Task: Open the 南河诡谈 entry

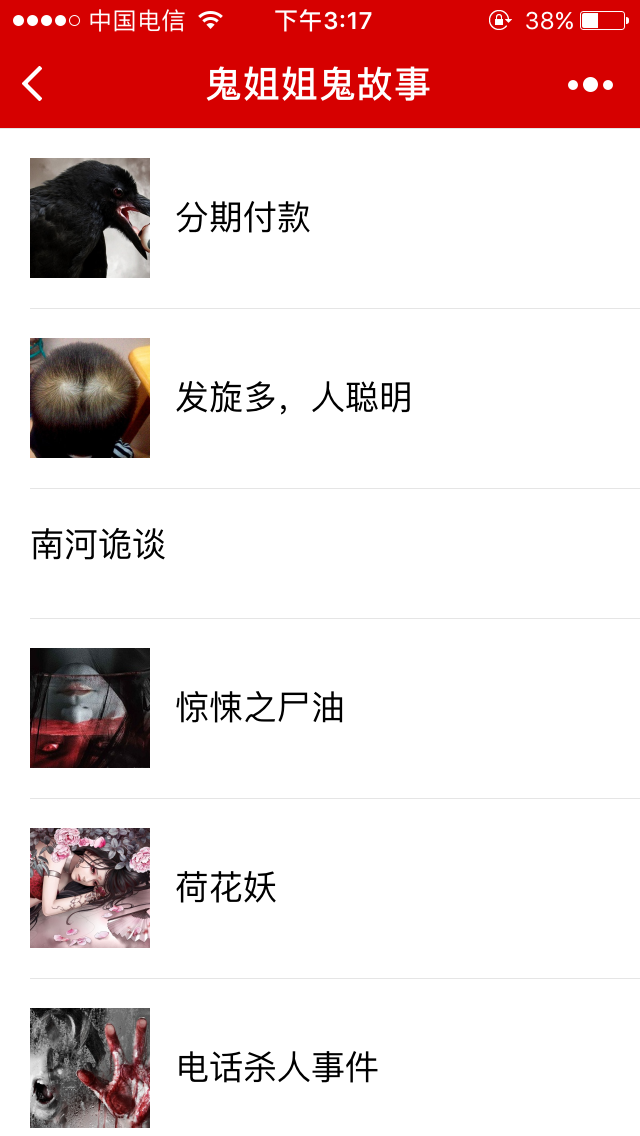Action: pyautogui.click(x=320, y=554)
